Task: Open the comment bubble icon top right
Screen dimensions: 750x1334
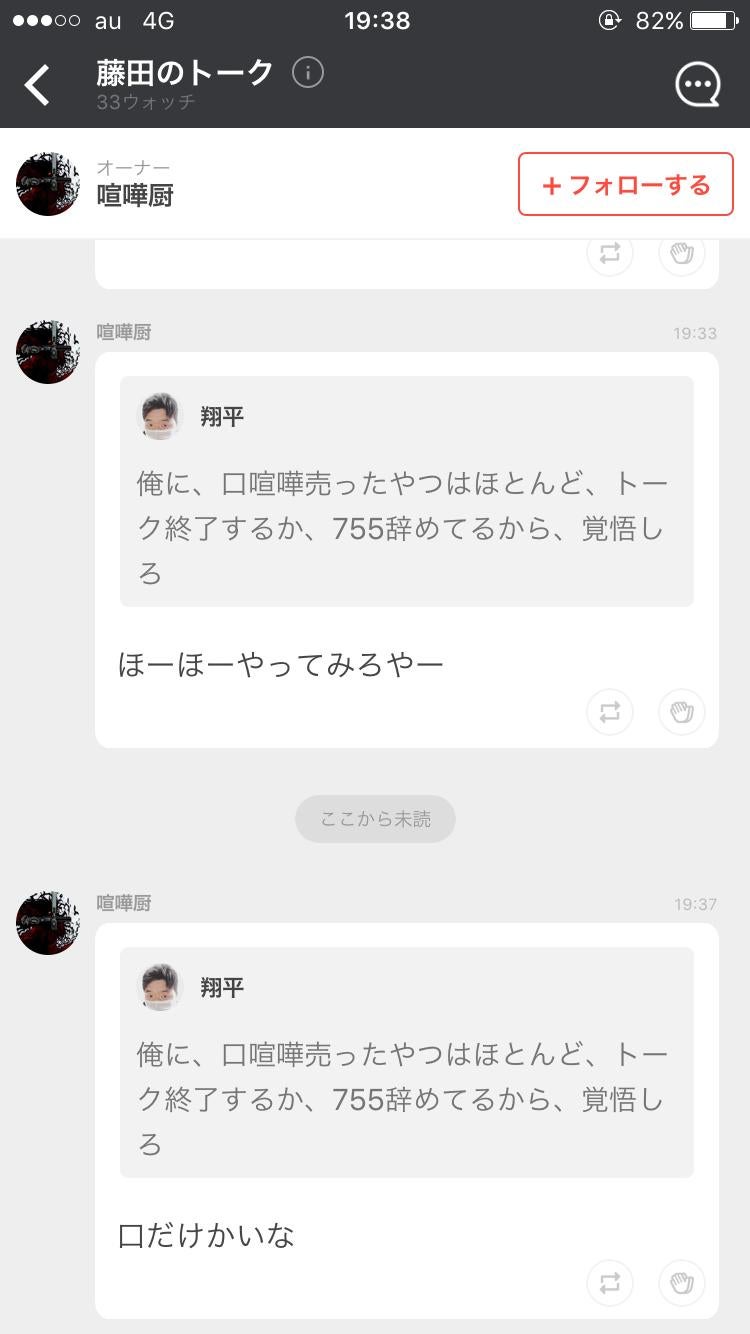Action: coord(697,83)
